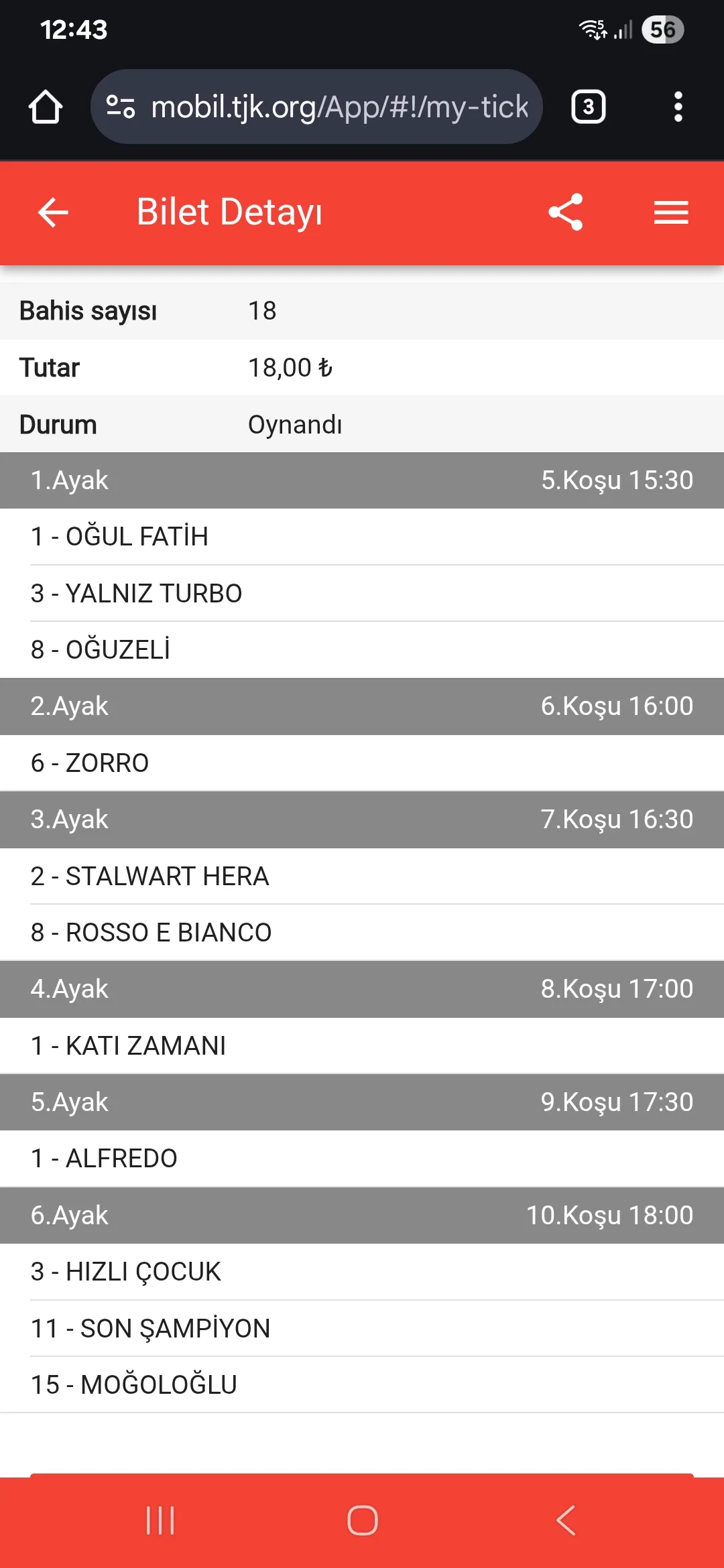Show recent apps
Image resolution: width=724 pixels, height=1568 pixels.
coord(160,1520)
